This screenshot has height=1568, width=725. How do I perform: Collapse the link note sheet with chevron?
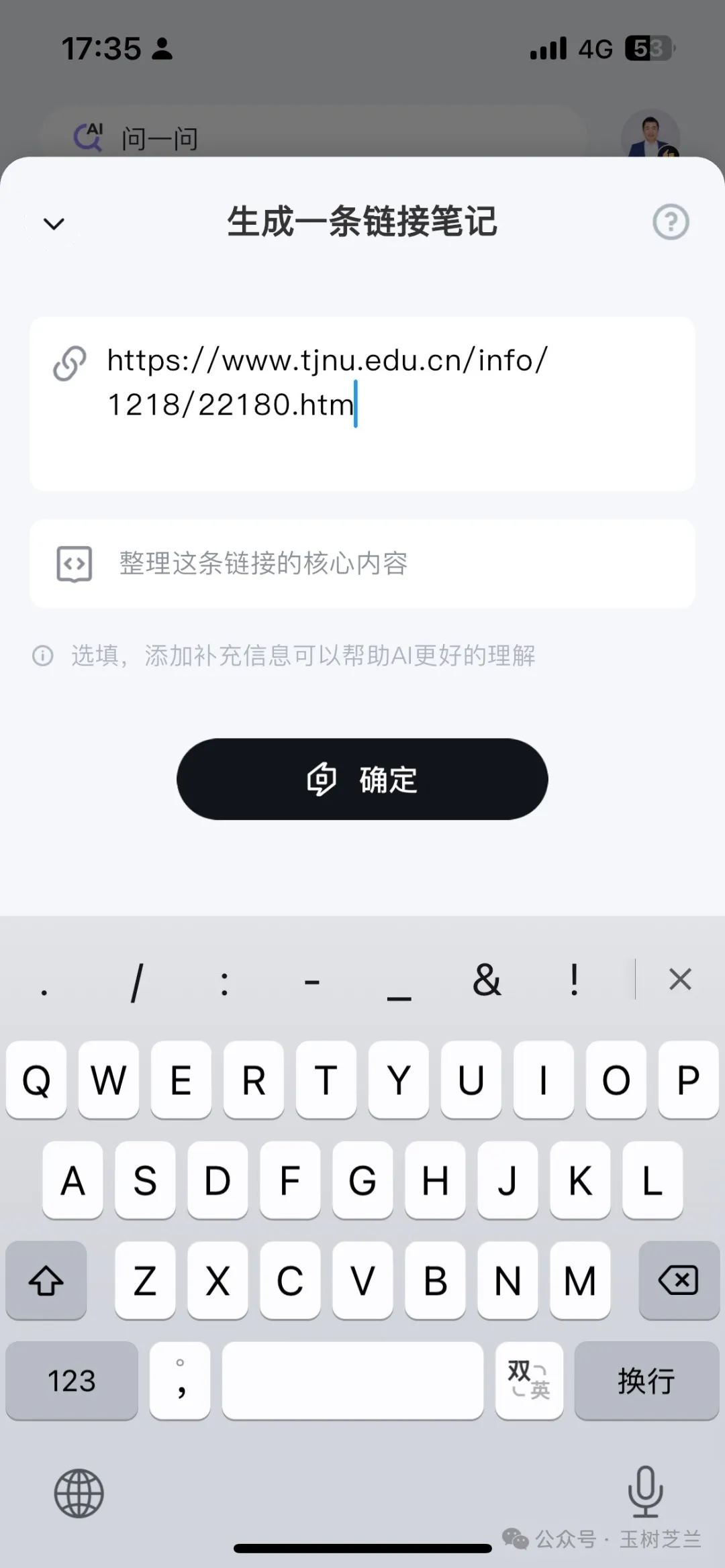pyautogui.click(x=54, y=223)
